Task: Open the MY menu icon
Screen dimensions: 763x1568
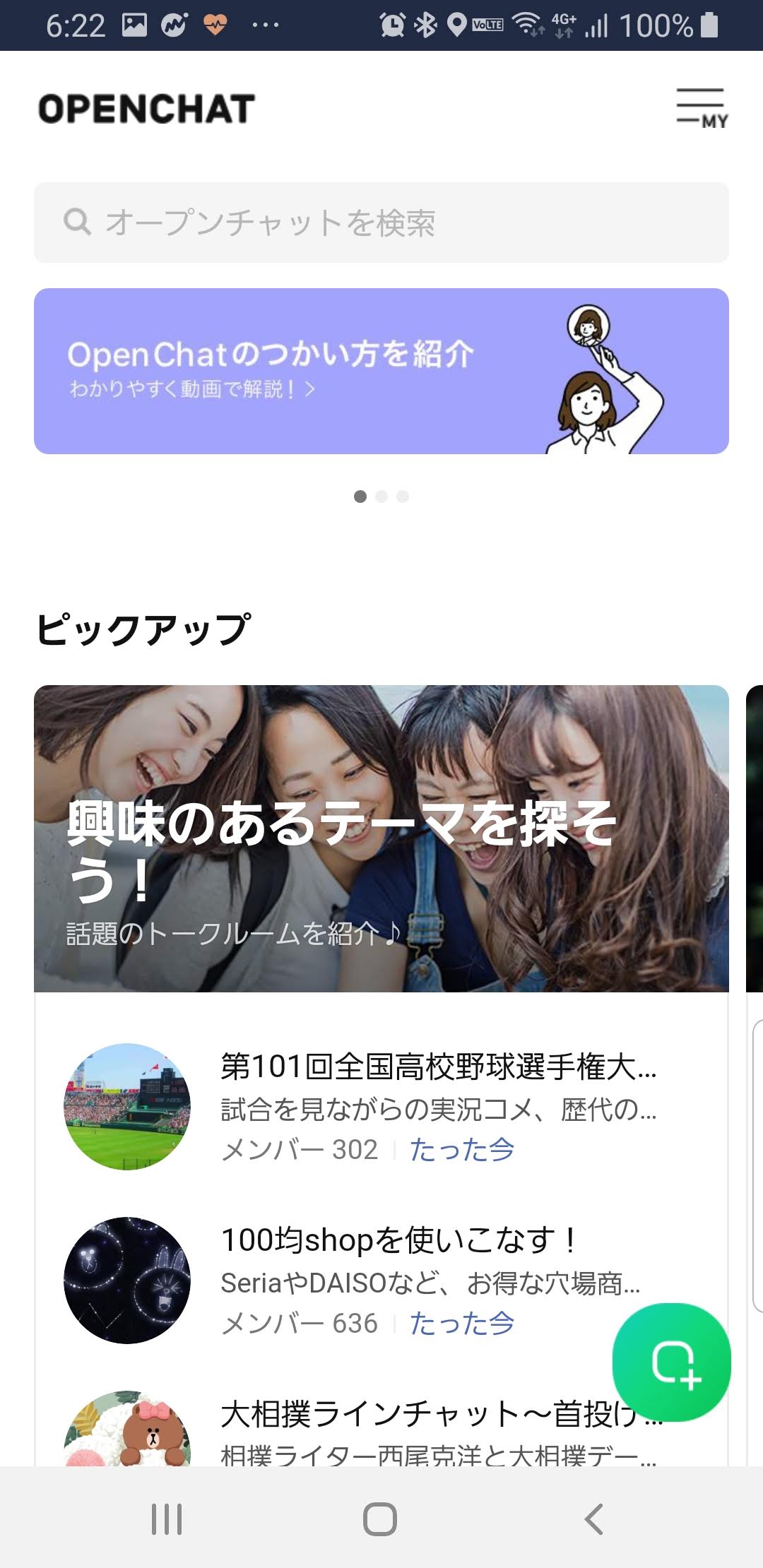Action: [x=701, y=109]
